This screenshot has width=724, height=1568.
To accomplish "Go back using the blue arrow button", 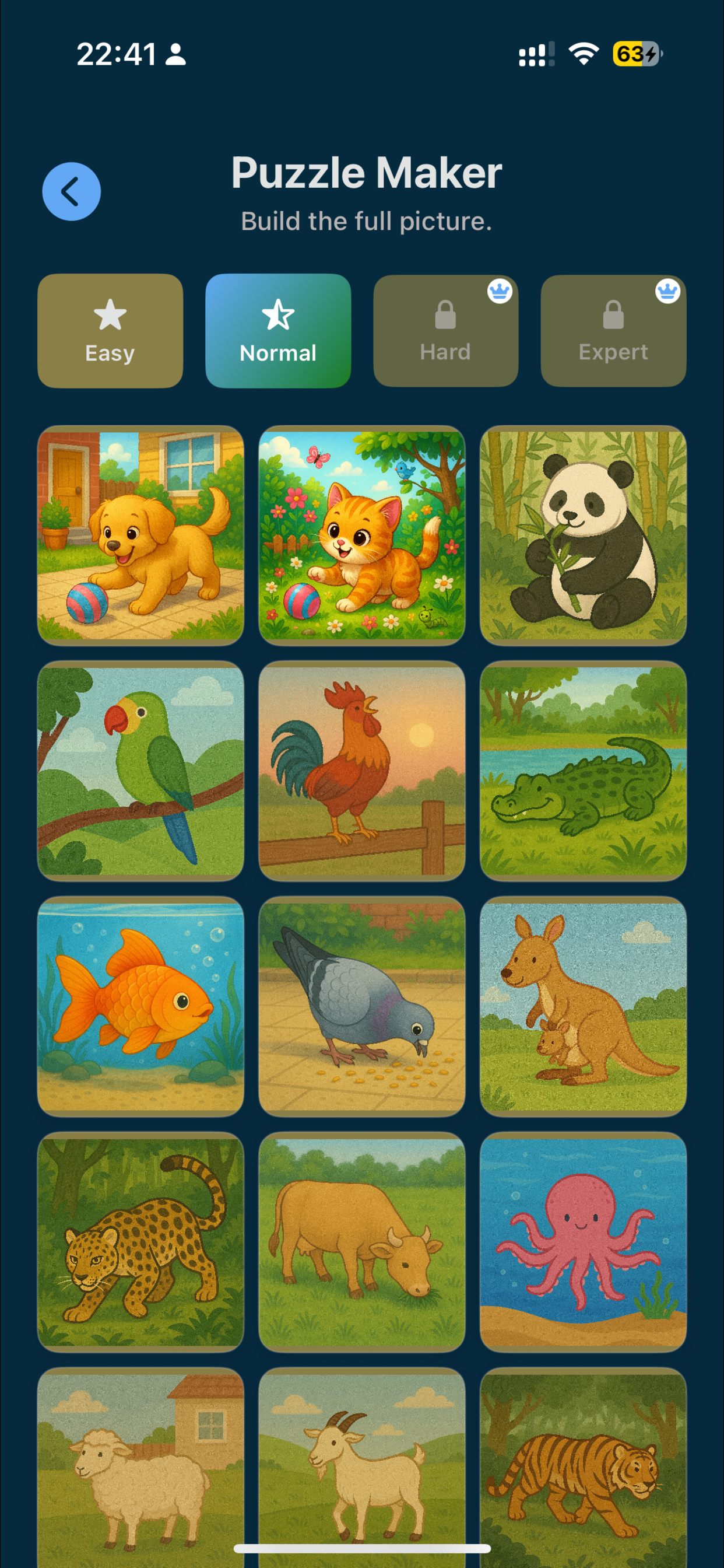I will tap(71, 191).
